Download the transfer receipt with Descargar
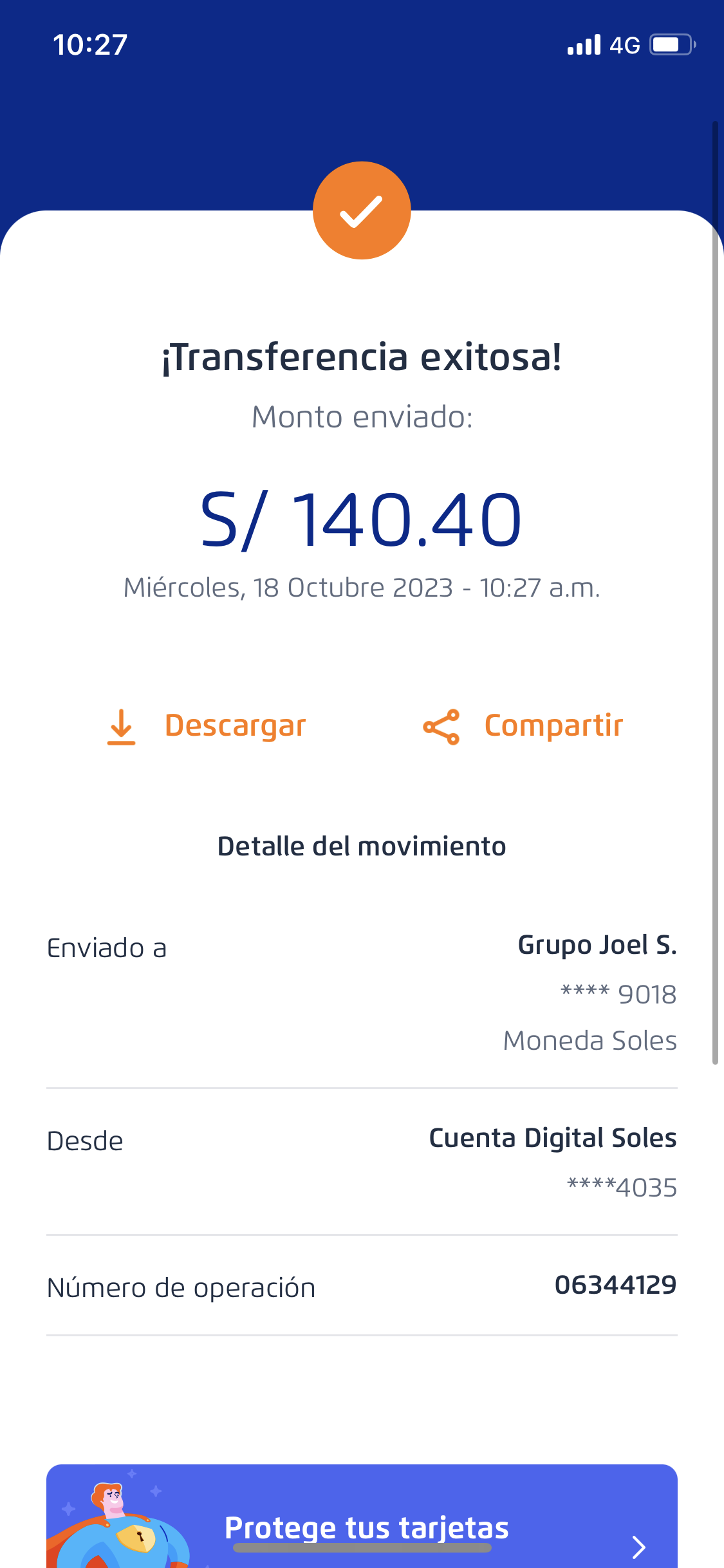The width and height of the screenshot is (724, 1568). pyautogui.click(x=206, y=726)
